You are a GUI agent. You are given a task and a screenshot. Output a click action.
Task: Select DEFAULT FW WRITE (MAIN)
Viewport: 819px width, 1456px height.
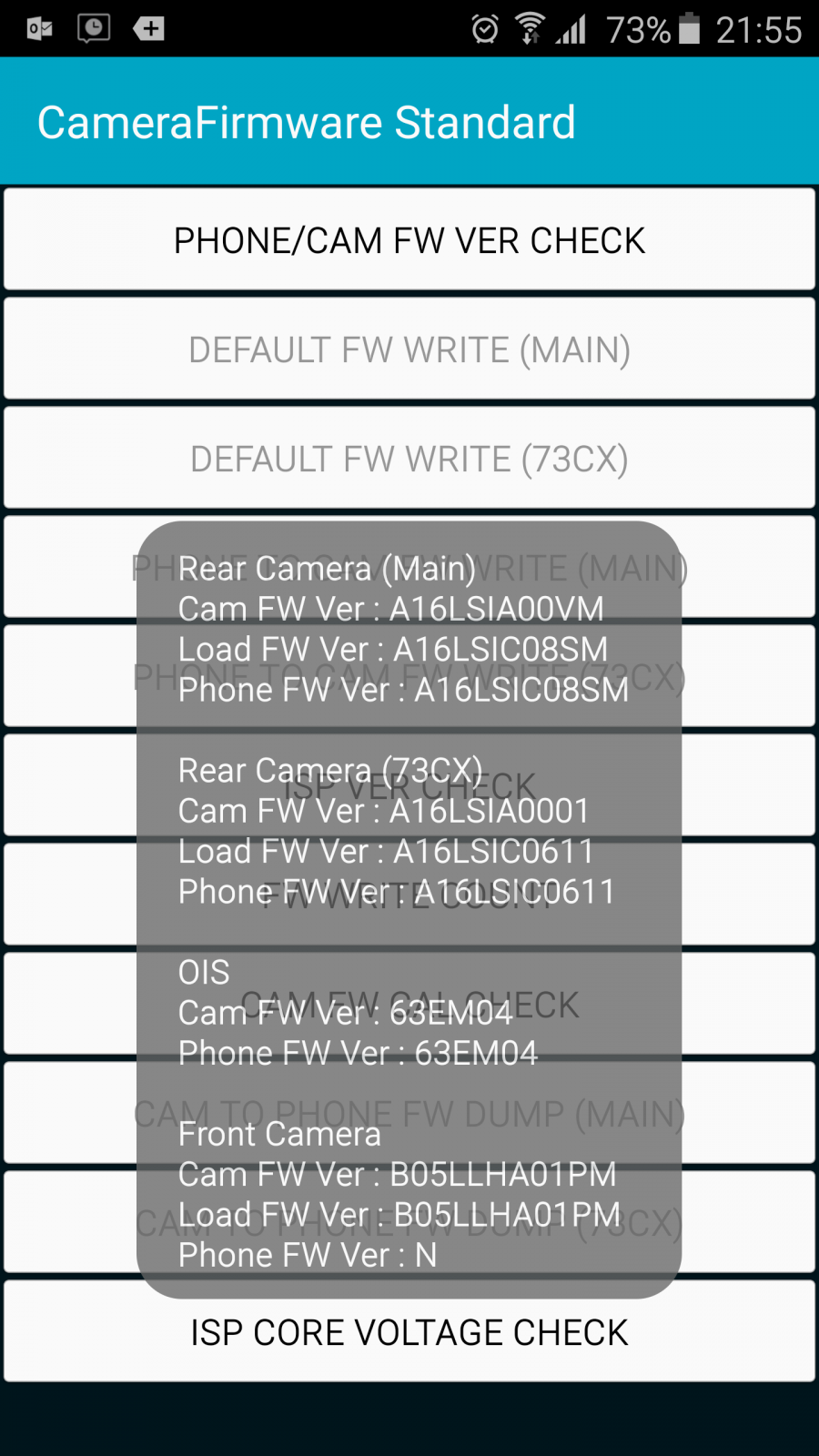point(409,349)
